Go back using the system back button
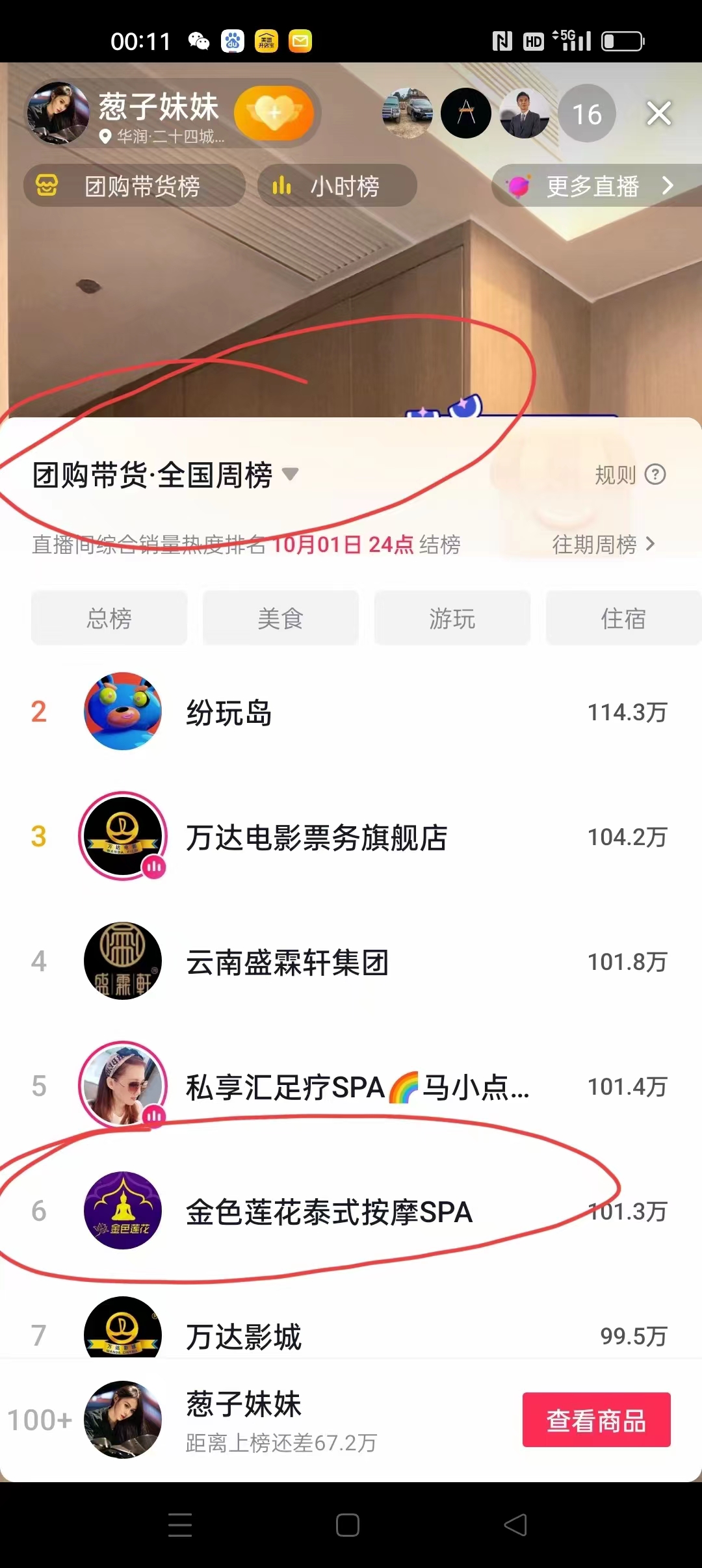The height and width of the screenshot is (1568, 702). click(x=515, y=1524)
